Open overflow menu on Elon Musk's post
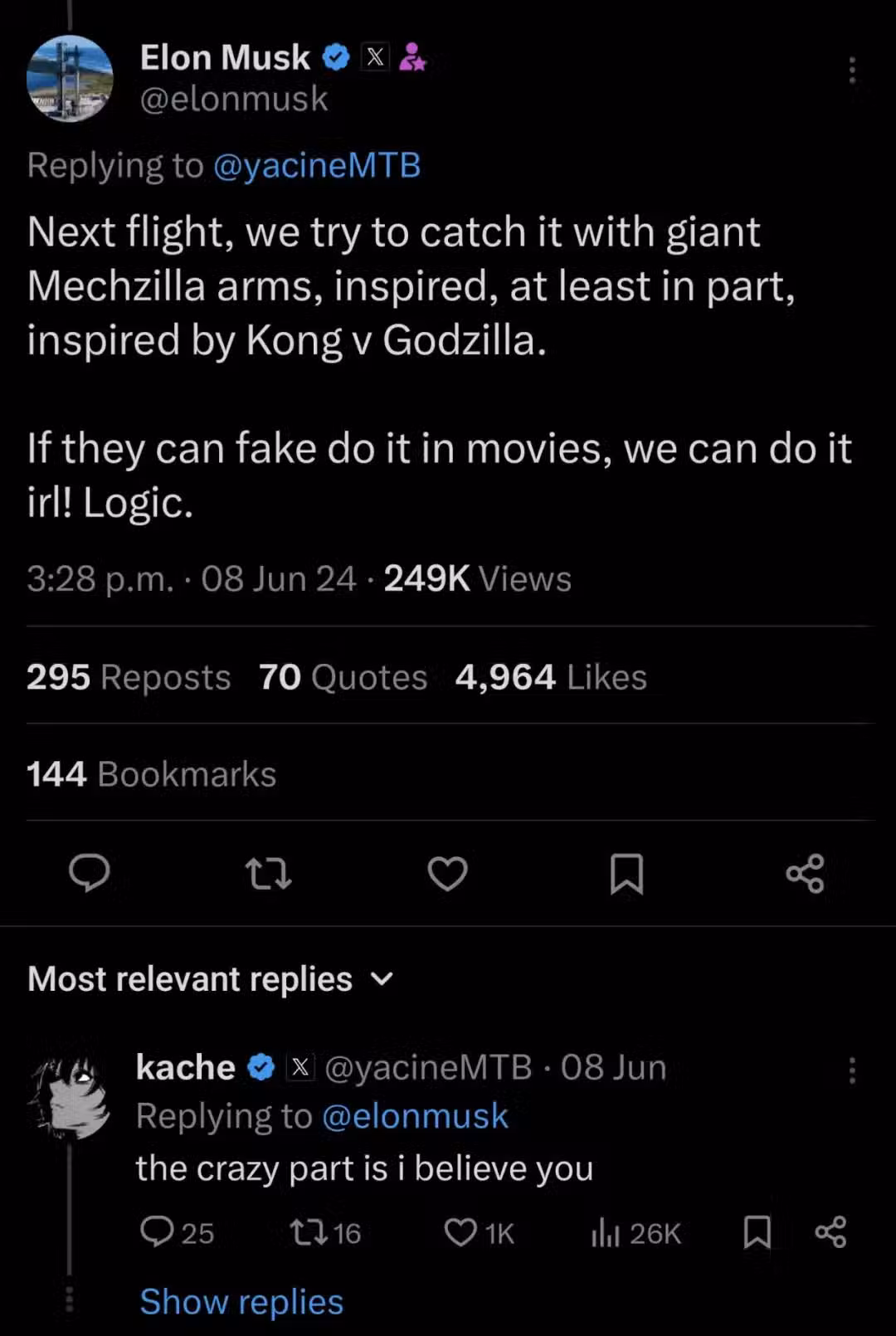 pos(851,71)
